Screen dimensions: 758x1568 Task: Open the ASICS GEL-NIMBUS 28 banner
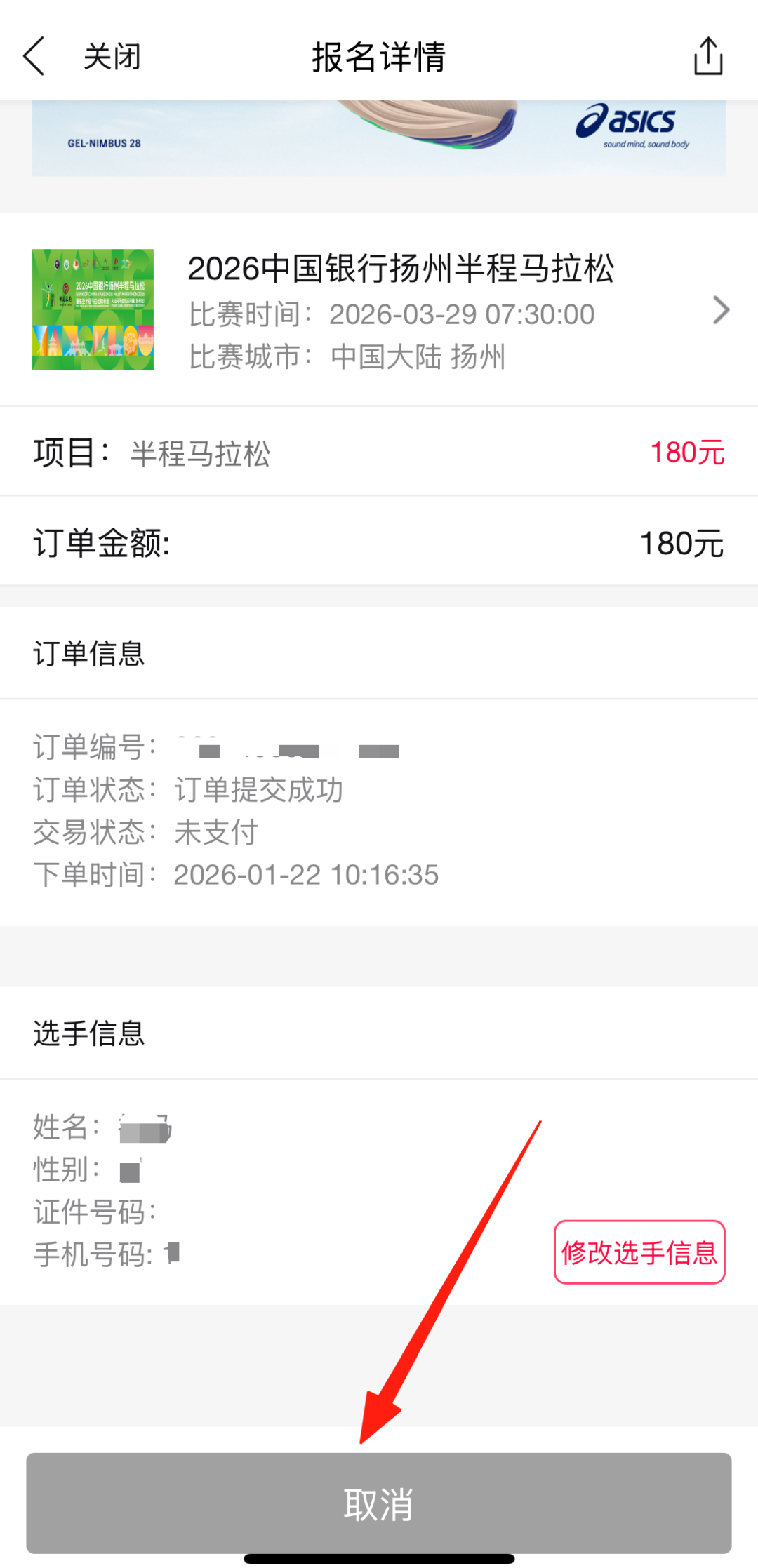coord(379,139)
